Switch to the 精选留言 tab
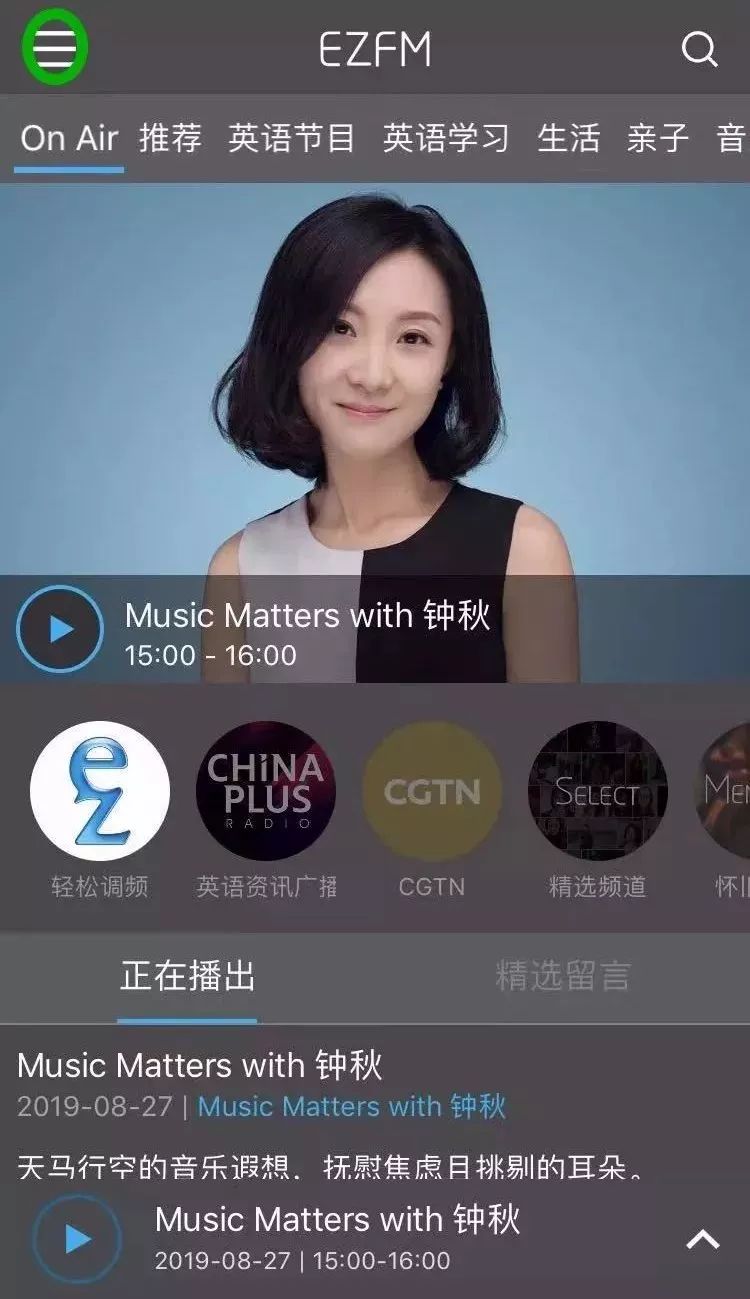Viewport: 750px width, 1299px height. (x=563, y=976)
